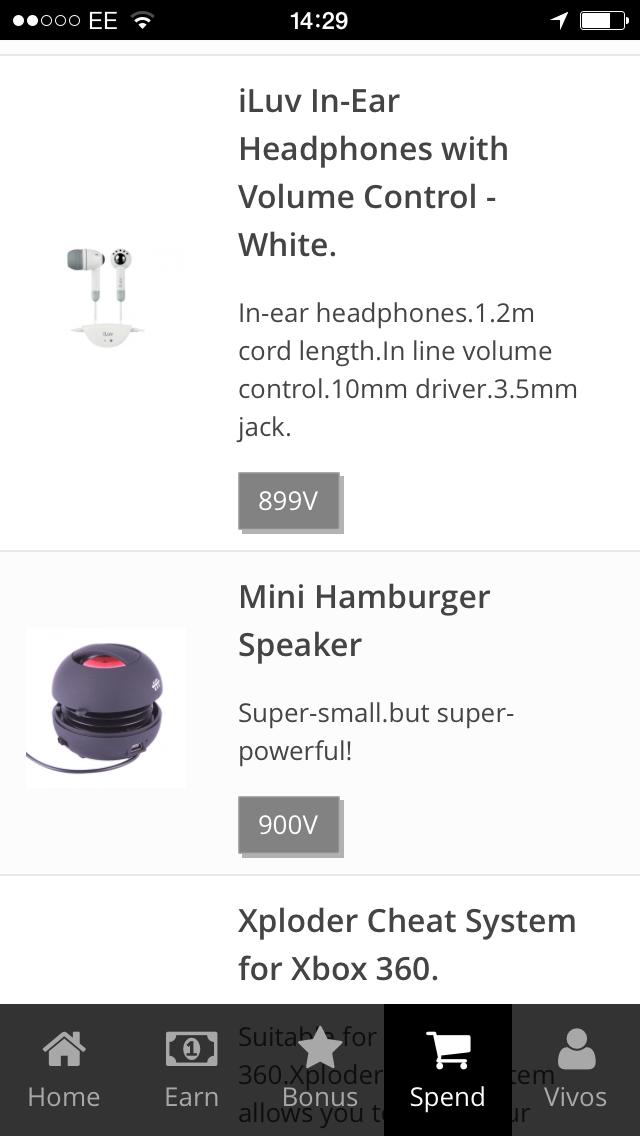Open the iLuv In-Ear Headphones product image

(x=106, y=296)
